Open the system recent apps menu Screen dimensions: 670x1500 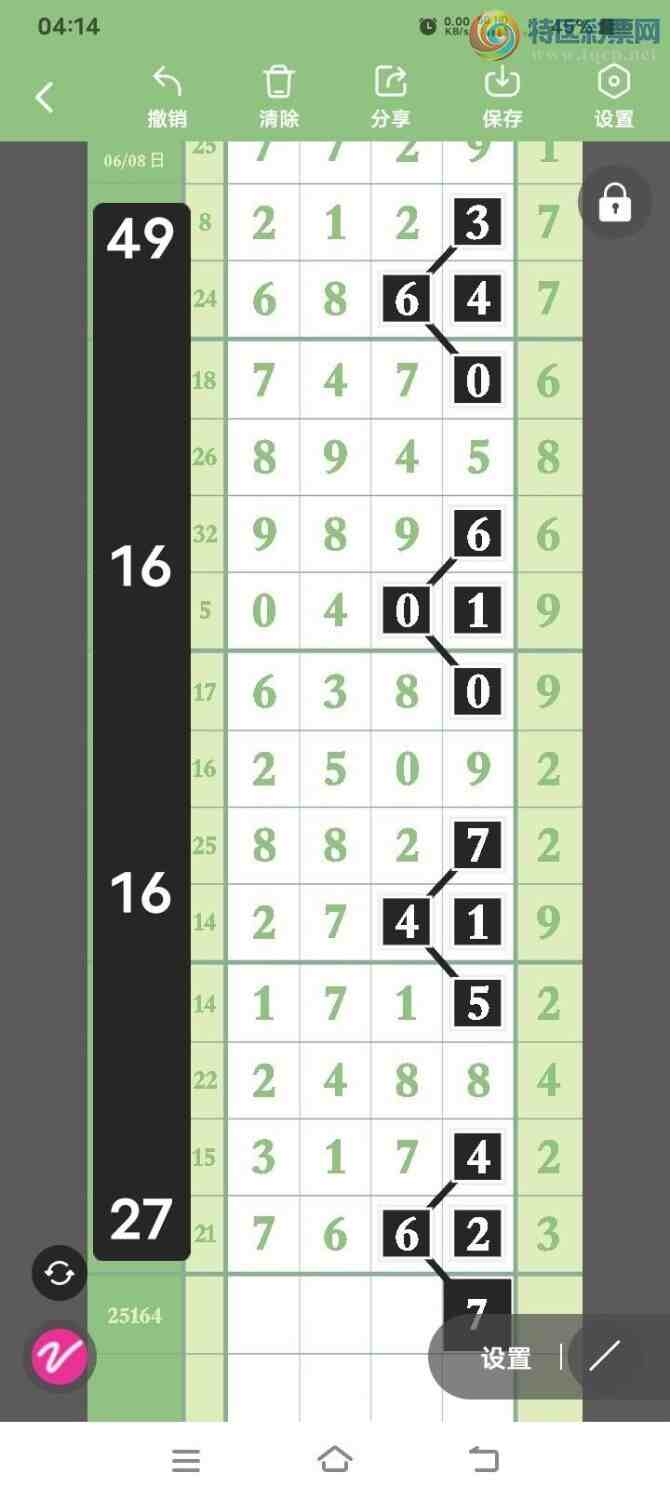tap(186, 1460)
